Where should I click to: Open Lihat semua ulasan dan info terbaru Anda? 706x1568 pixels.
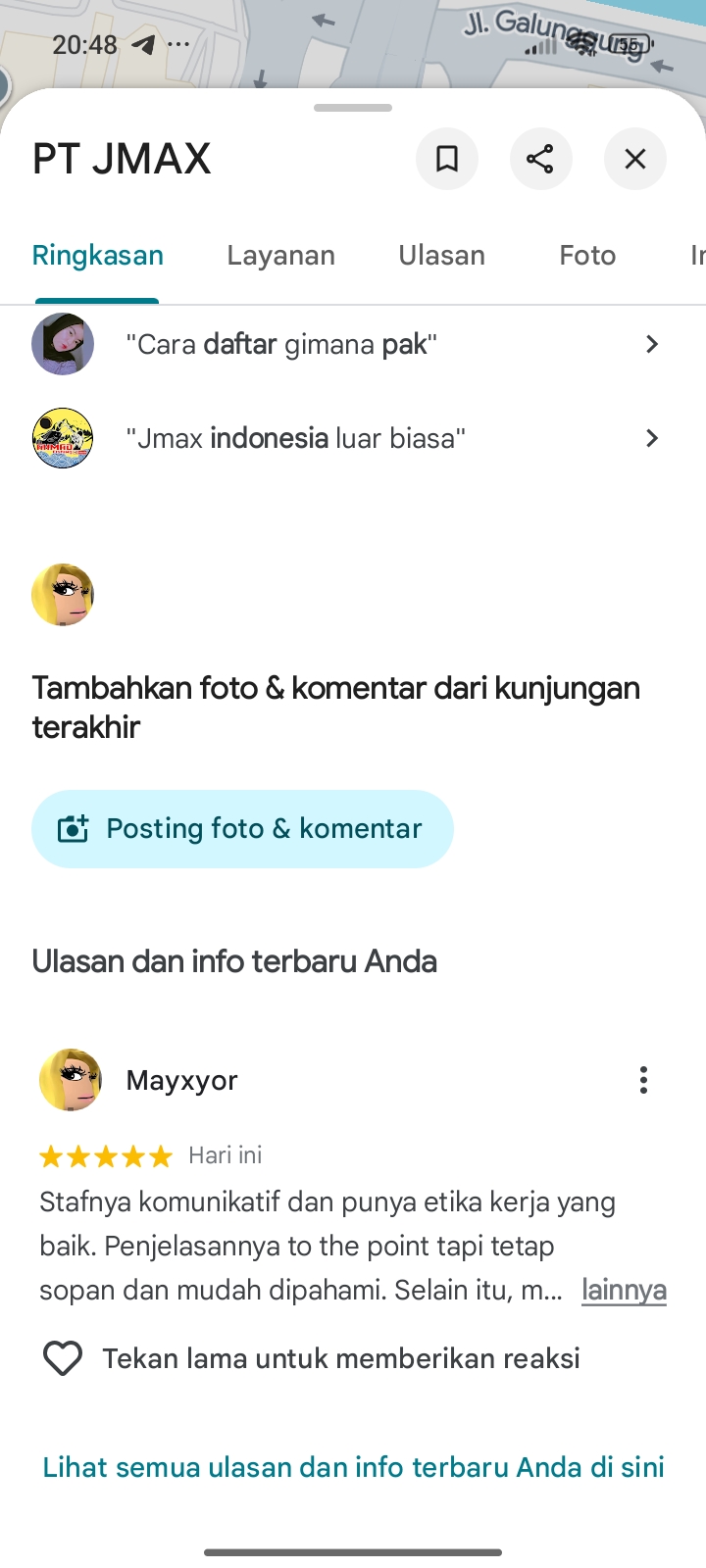tap(353, 1467)
